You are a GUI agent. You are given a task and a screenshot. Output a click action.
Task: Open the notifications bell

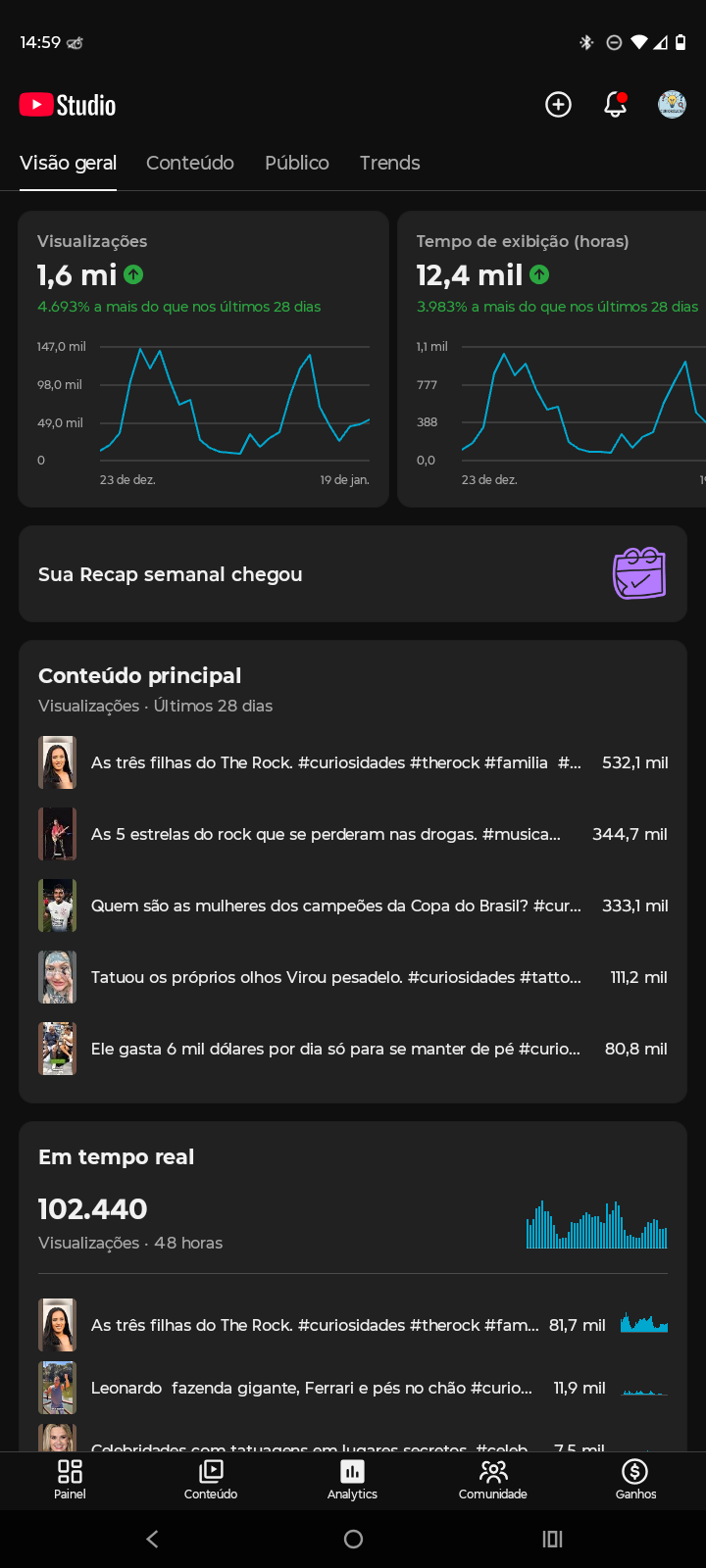pos(615,105)
